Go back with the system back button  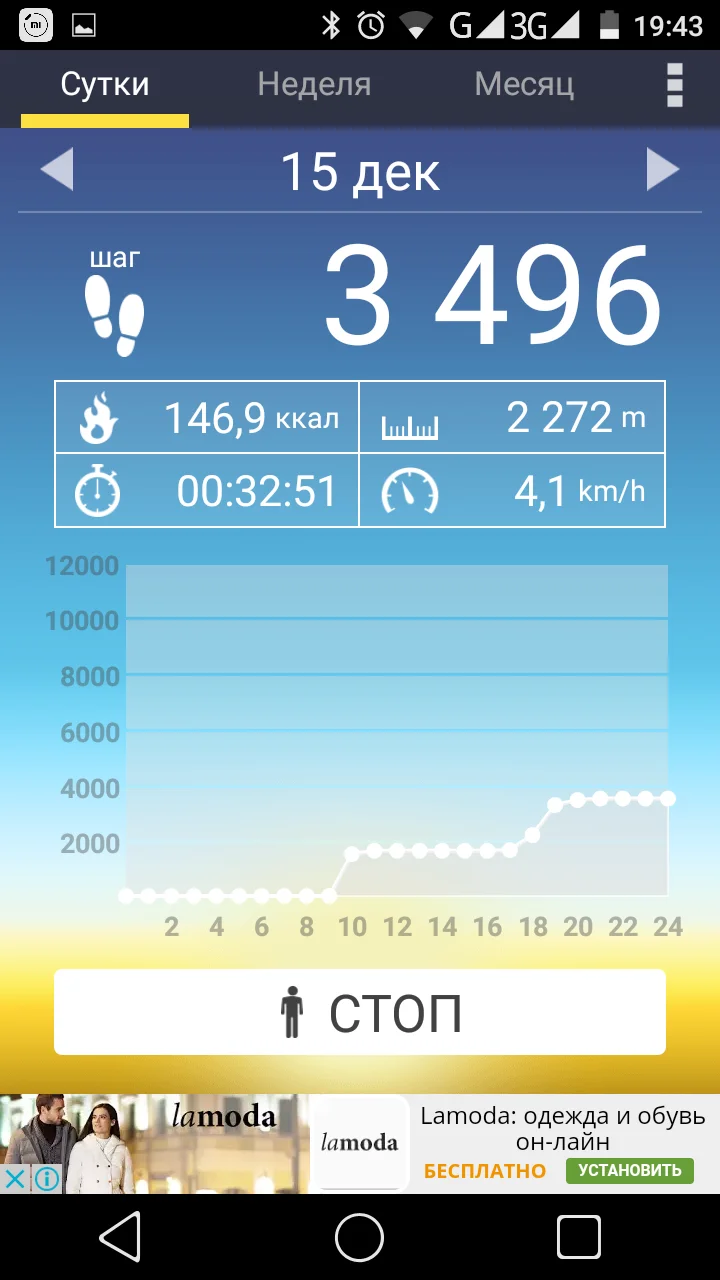coord(121,1238)
